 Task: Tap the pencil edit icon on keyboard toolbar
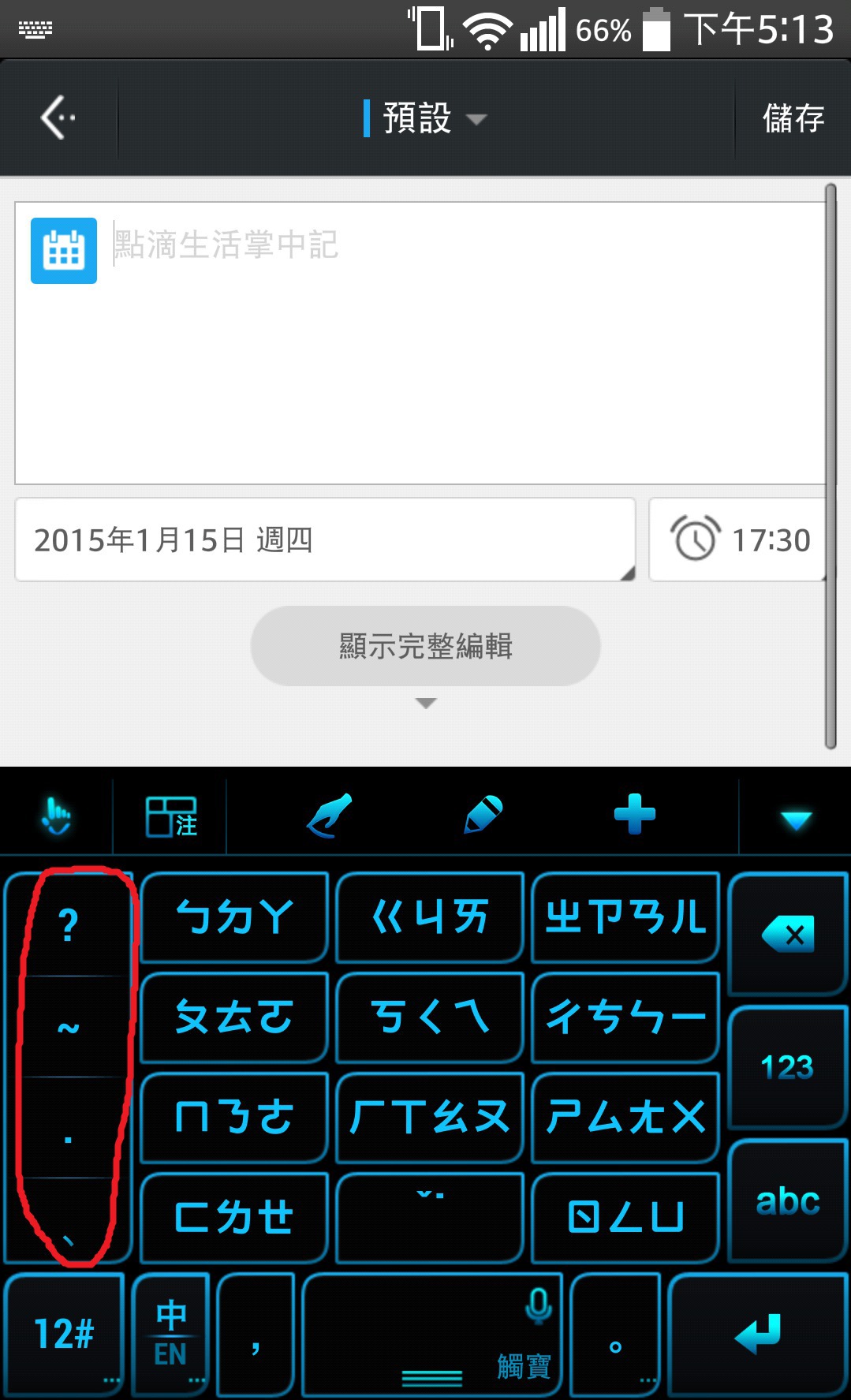coord(483,815)
